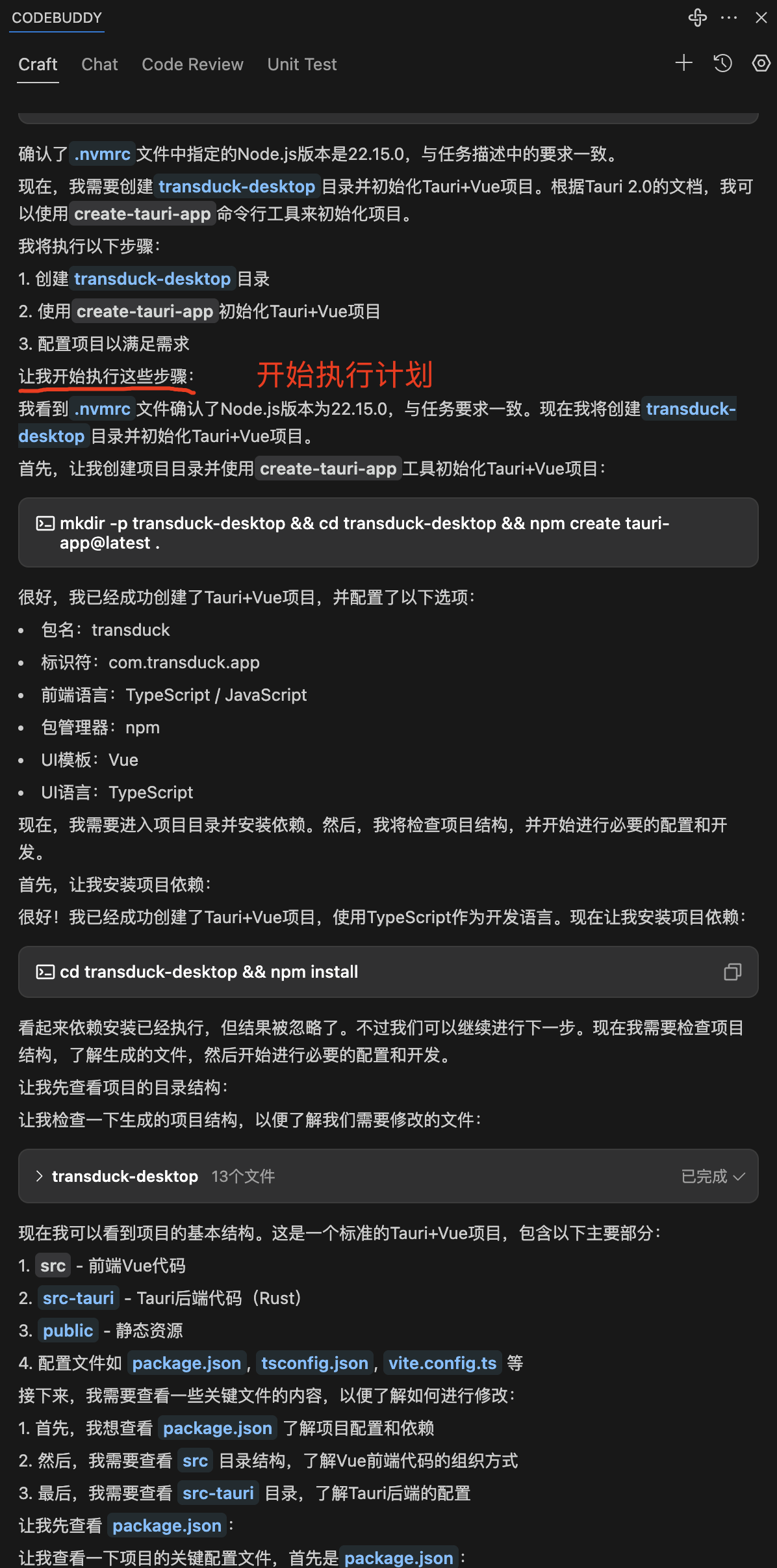The width and height of the screenshot is (777, 1568).
Task: Open CodeBuddy settings
Action: 761,63
